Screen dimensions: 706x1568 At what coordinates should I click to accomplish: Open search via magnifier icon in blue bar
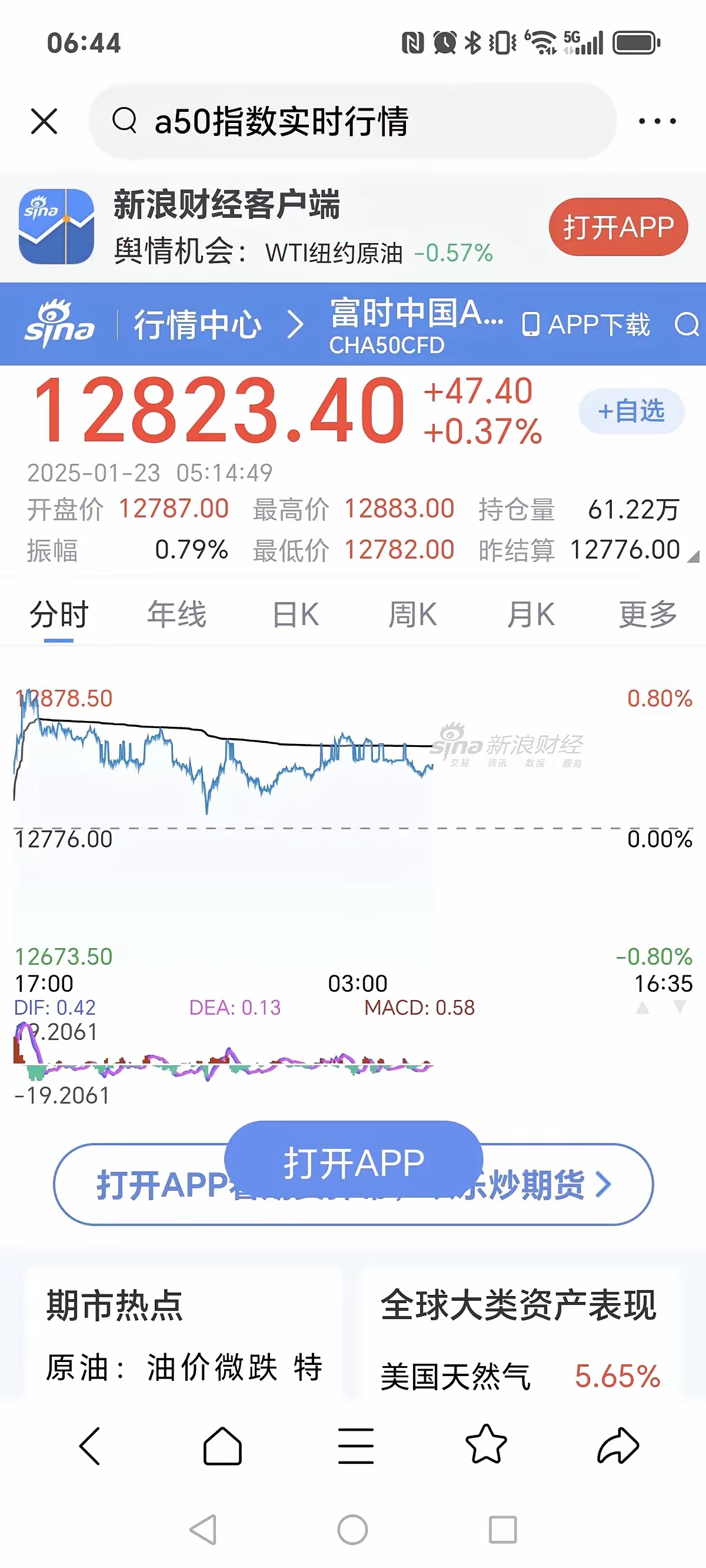coord(687,324)
